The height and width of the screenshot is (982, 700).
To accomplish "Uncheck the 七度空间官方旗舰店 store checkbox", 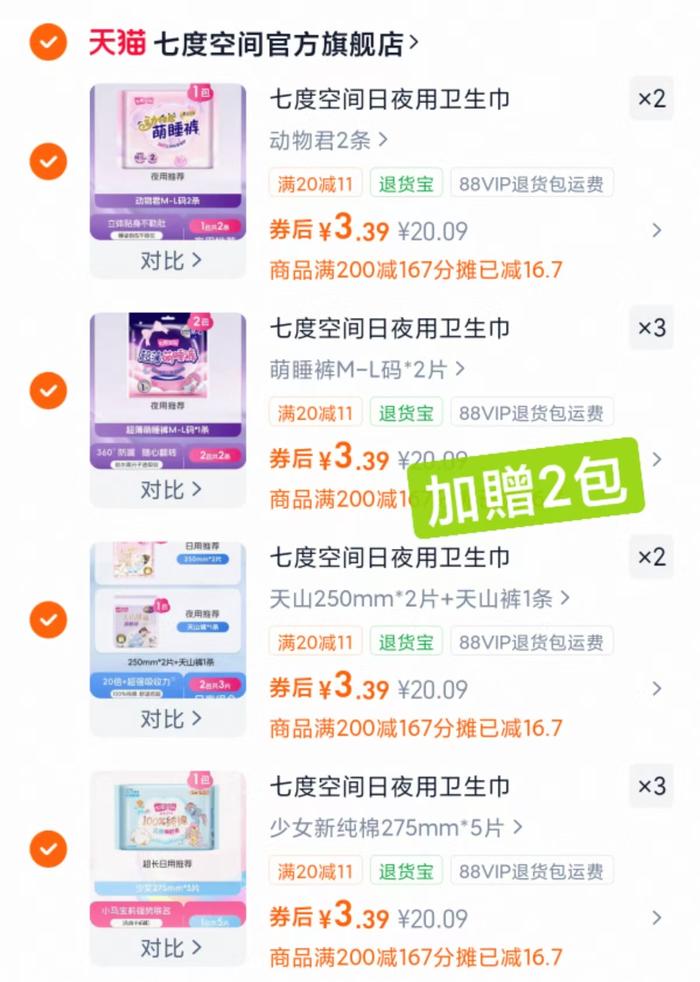I will pyautogui.click(x=48, y=42).
